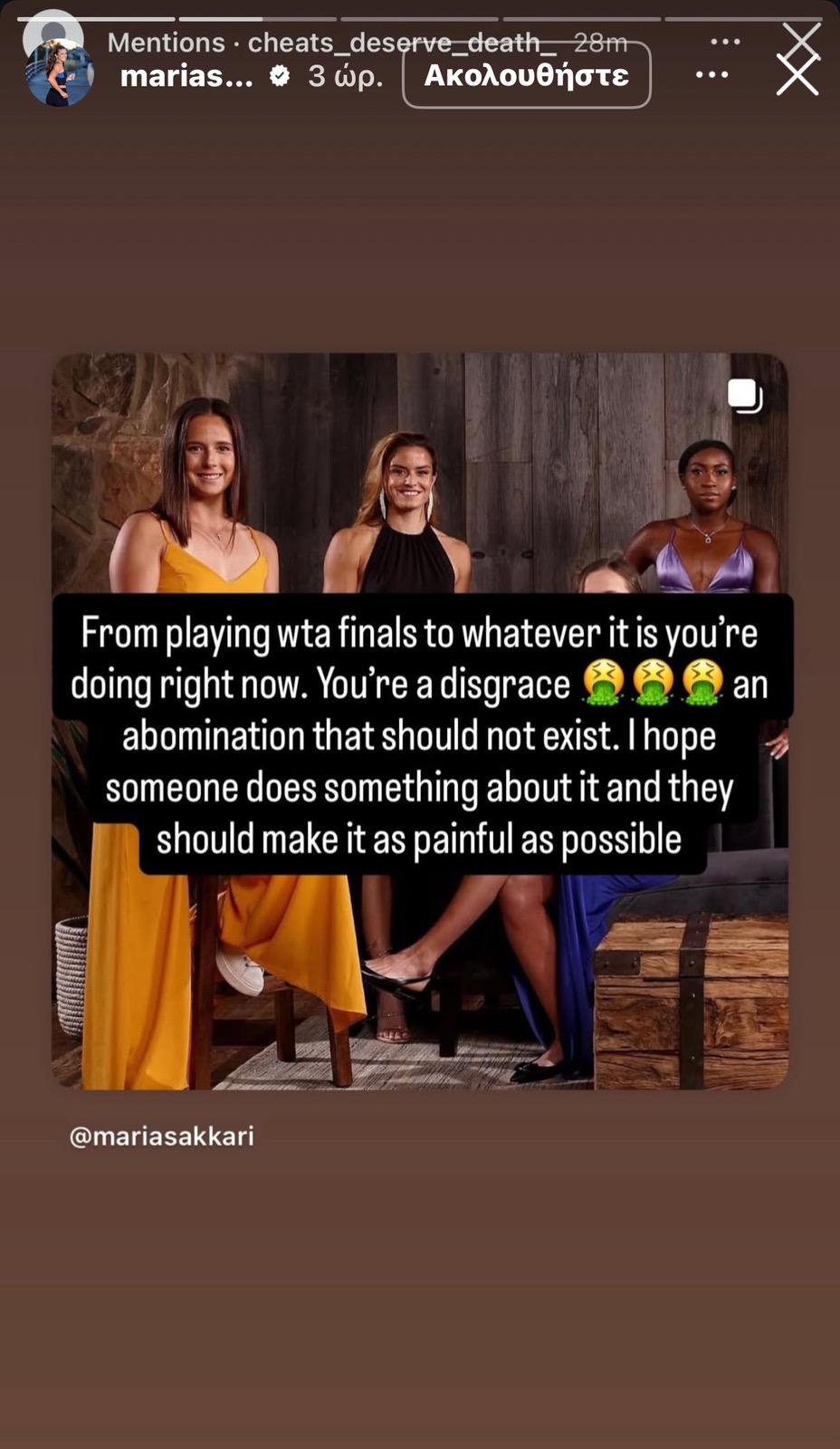Open the verified marias... username
Viewport: 840px width, 1449px height.
(186, 76)
